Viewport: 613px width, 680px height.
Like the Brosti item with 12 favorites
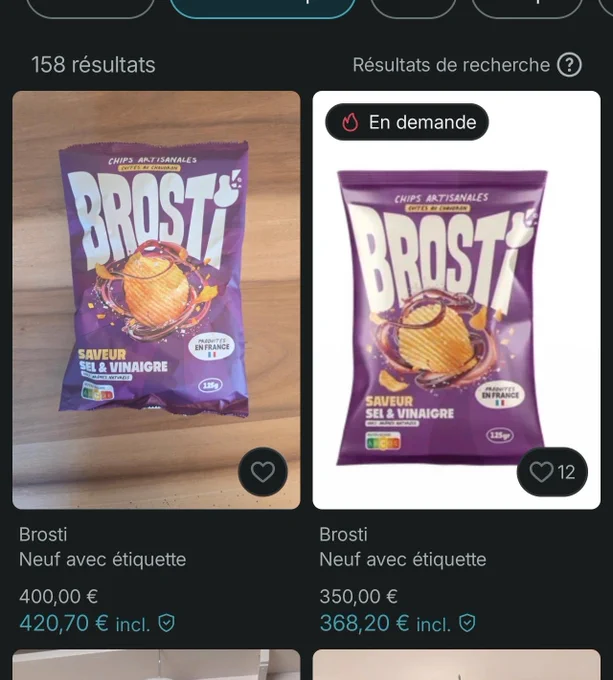tap(552, 471)
